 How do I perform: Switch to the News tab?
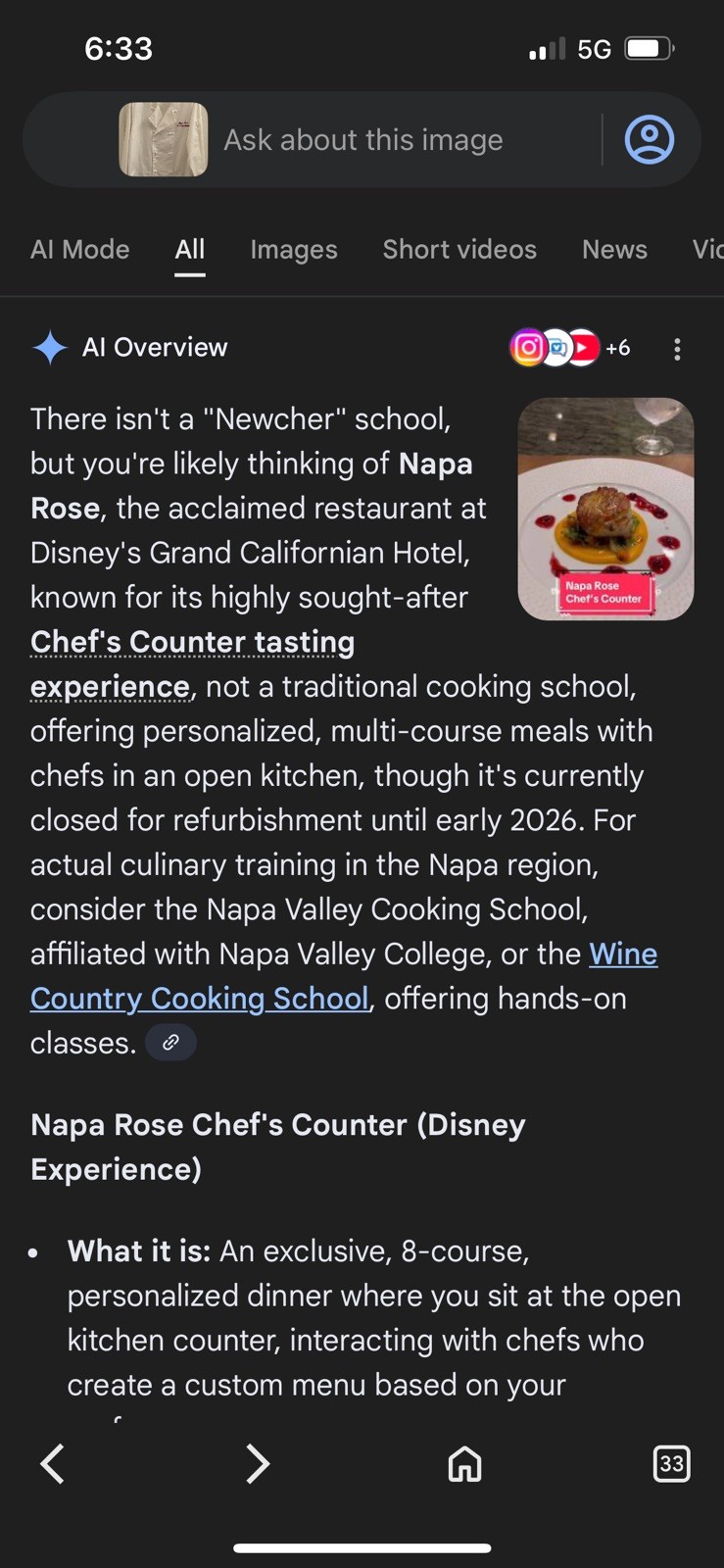614,250
